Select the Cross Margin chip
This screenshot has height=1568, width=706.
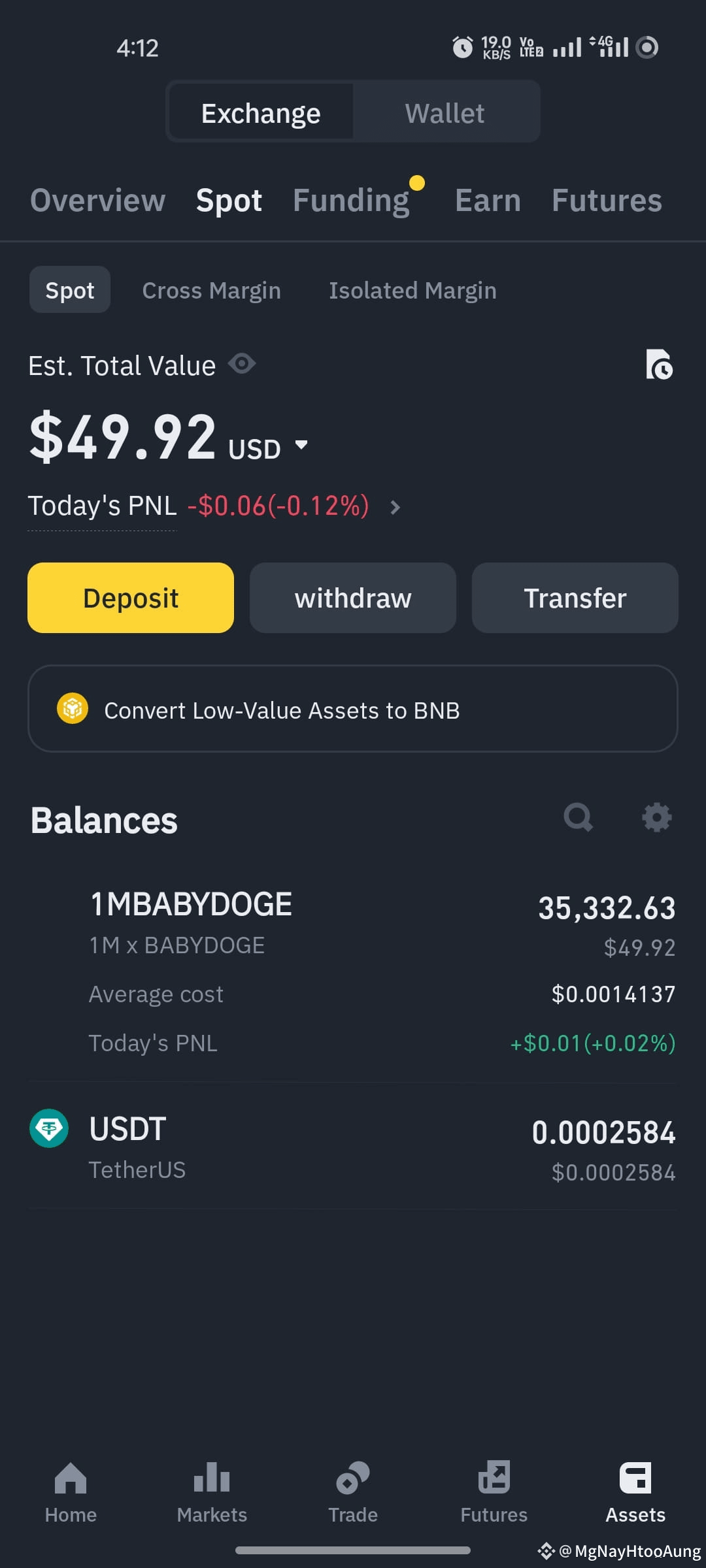pyautogui.click(x=212, y=290)
